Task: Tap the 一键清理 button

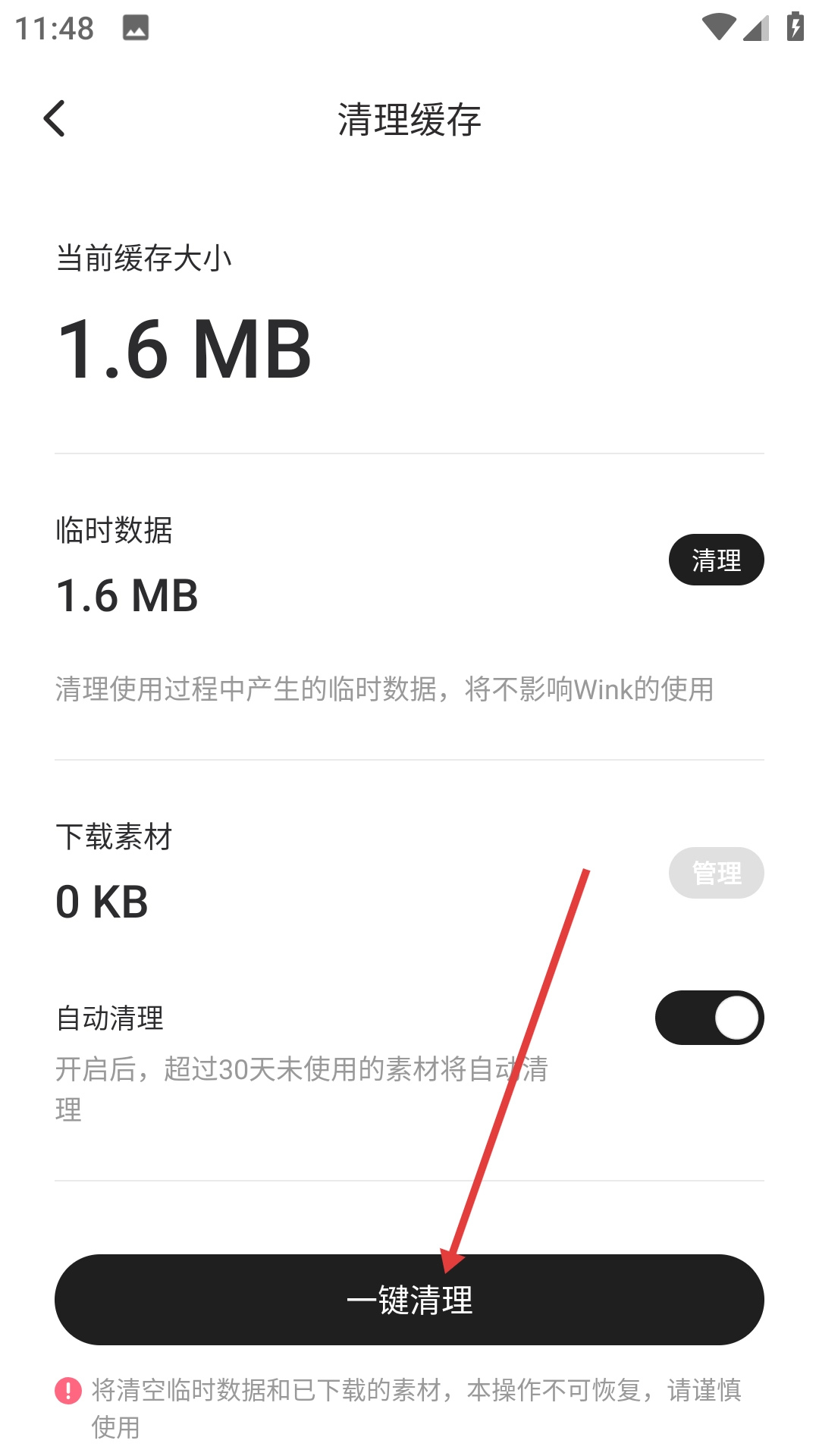Action: 409,1300
